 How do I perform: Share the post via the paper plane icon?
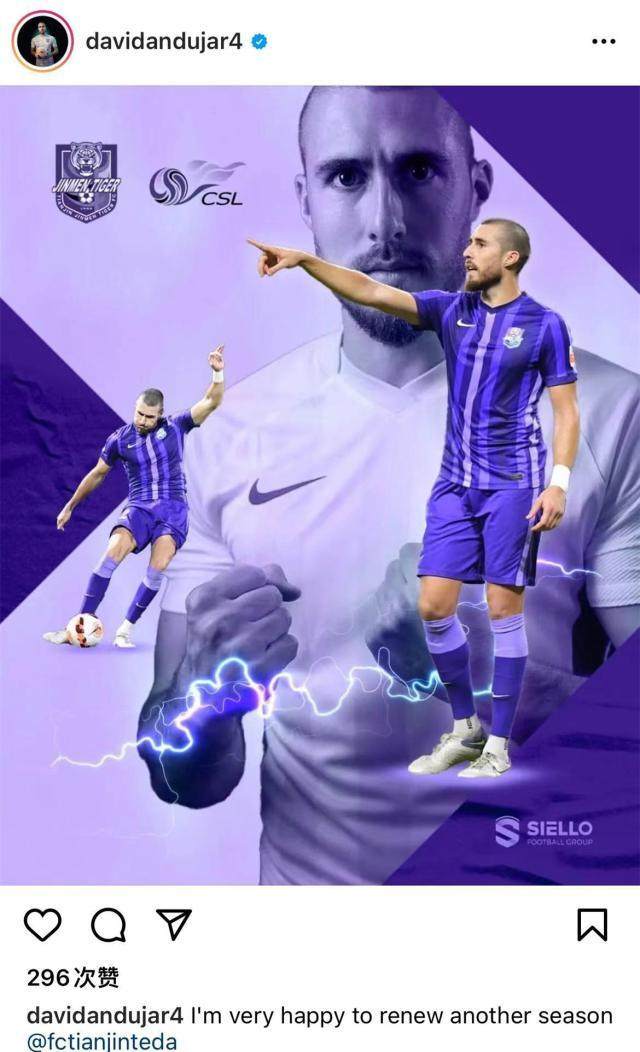click(174, 925)
